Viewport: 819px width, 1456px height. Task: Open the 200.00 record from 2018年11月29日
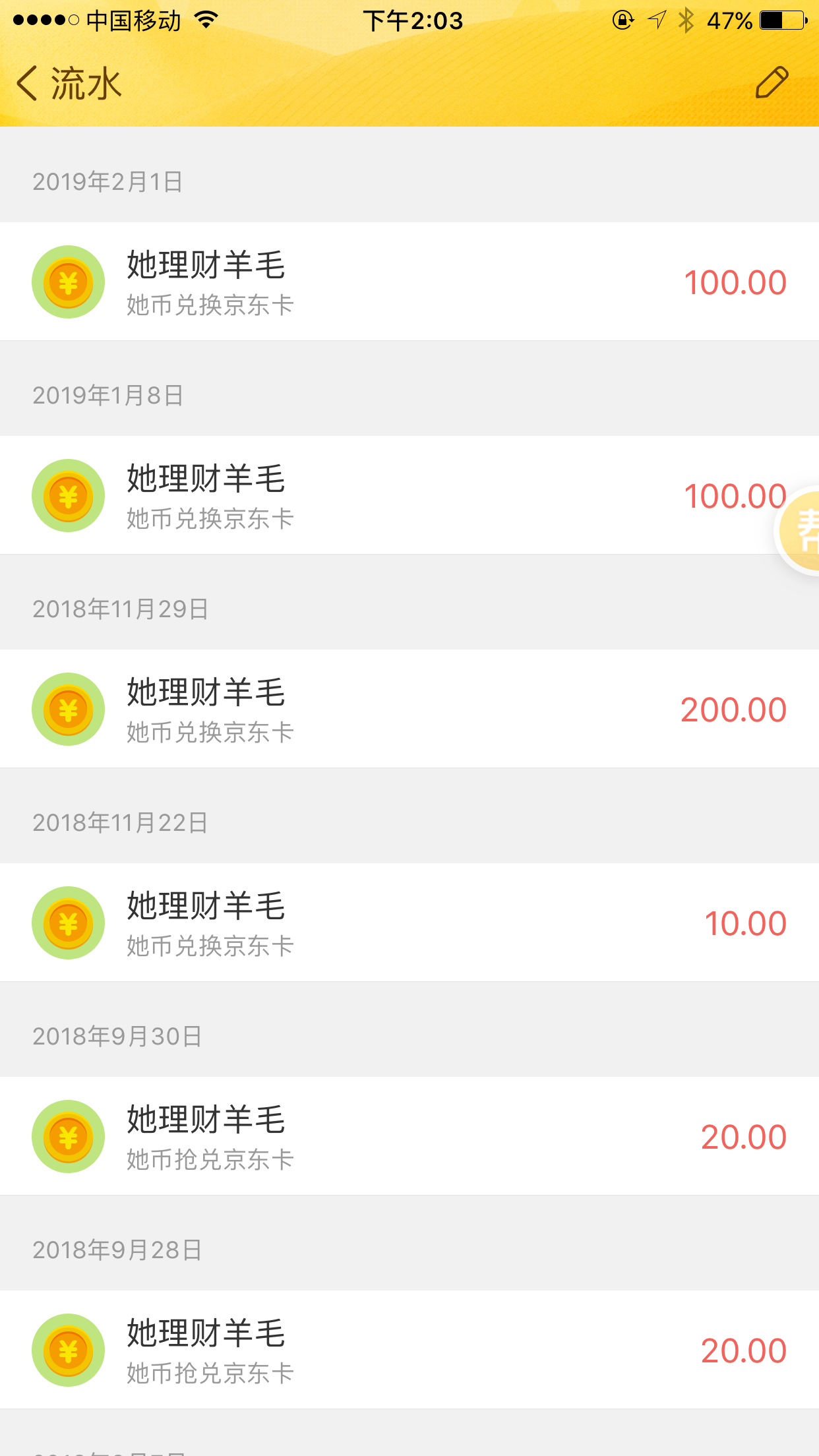[409, 709]
